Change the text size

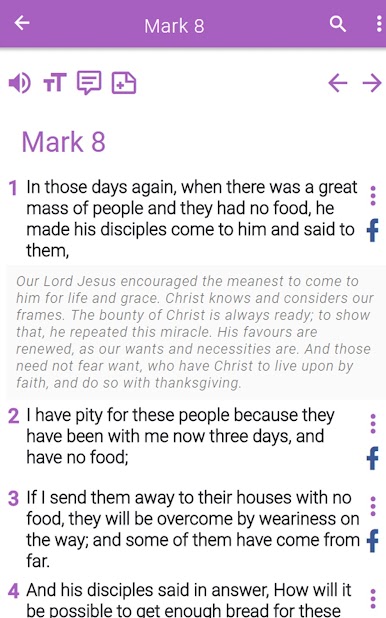click(54, 82)
